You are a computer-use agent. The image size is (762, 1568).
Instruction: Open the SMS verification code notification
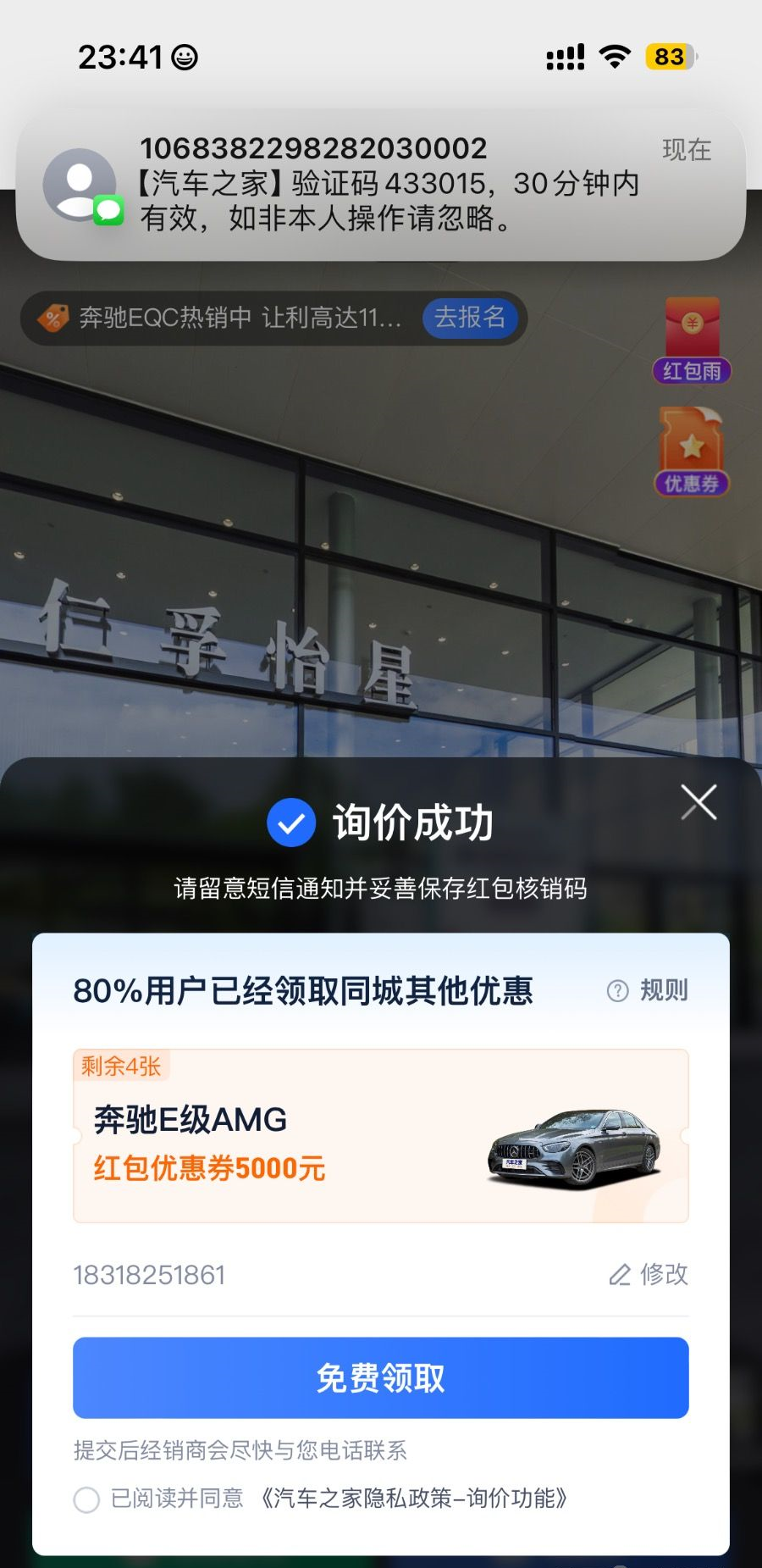pos(381,184)
